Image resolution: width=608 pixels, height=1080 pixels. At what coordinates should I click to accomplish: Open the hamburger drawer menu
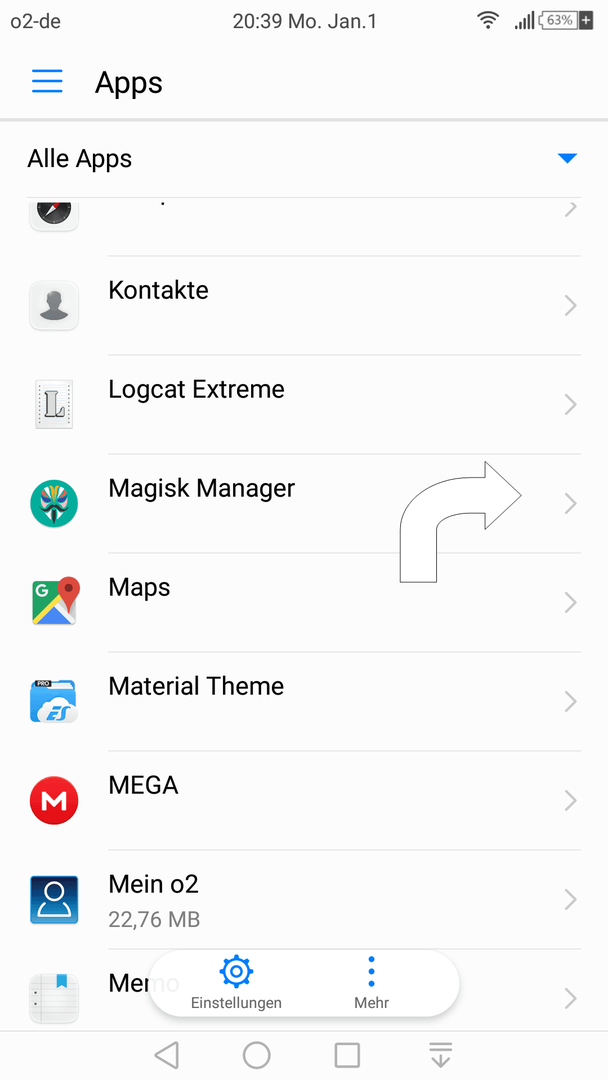coord(47,82)
